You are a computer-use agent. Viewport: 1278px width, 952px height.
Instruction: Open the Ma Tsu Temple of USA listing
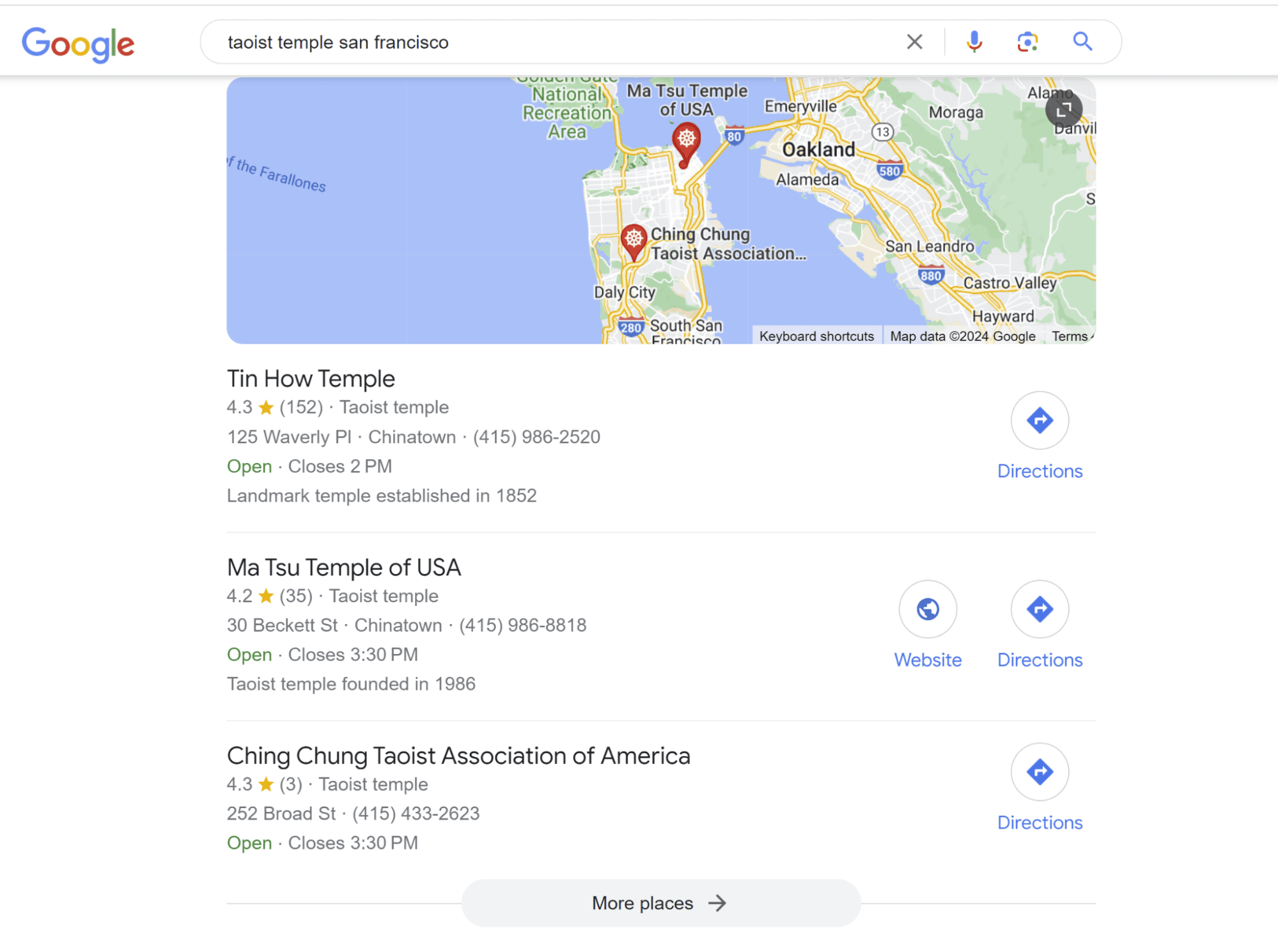(x=343, y=567)
